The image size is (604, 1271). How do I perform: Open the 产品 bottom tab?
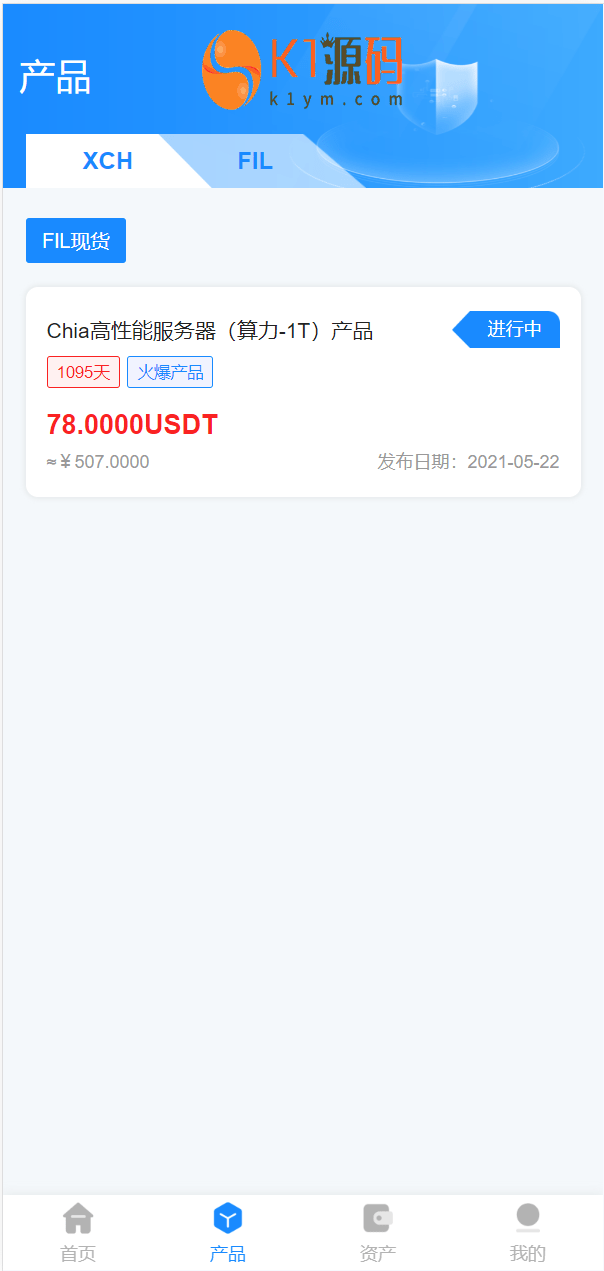tap(228, 1232)
